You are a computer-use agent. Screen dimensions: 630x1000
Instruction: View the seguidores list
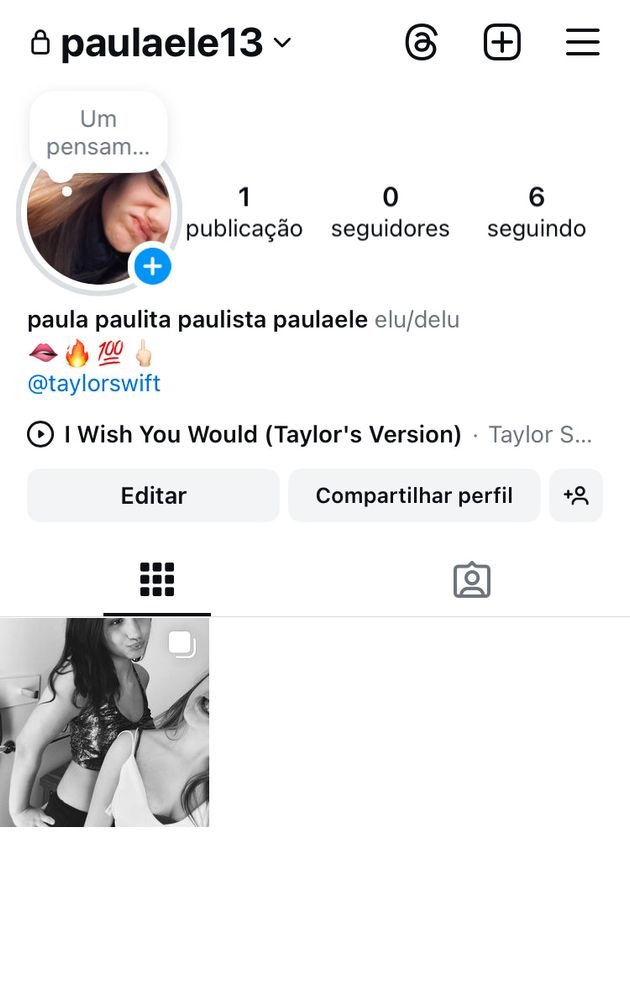pos(390,212)
